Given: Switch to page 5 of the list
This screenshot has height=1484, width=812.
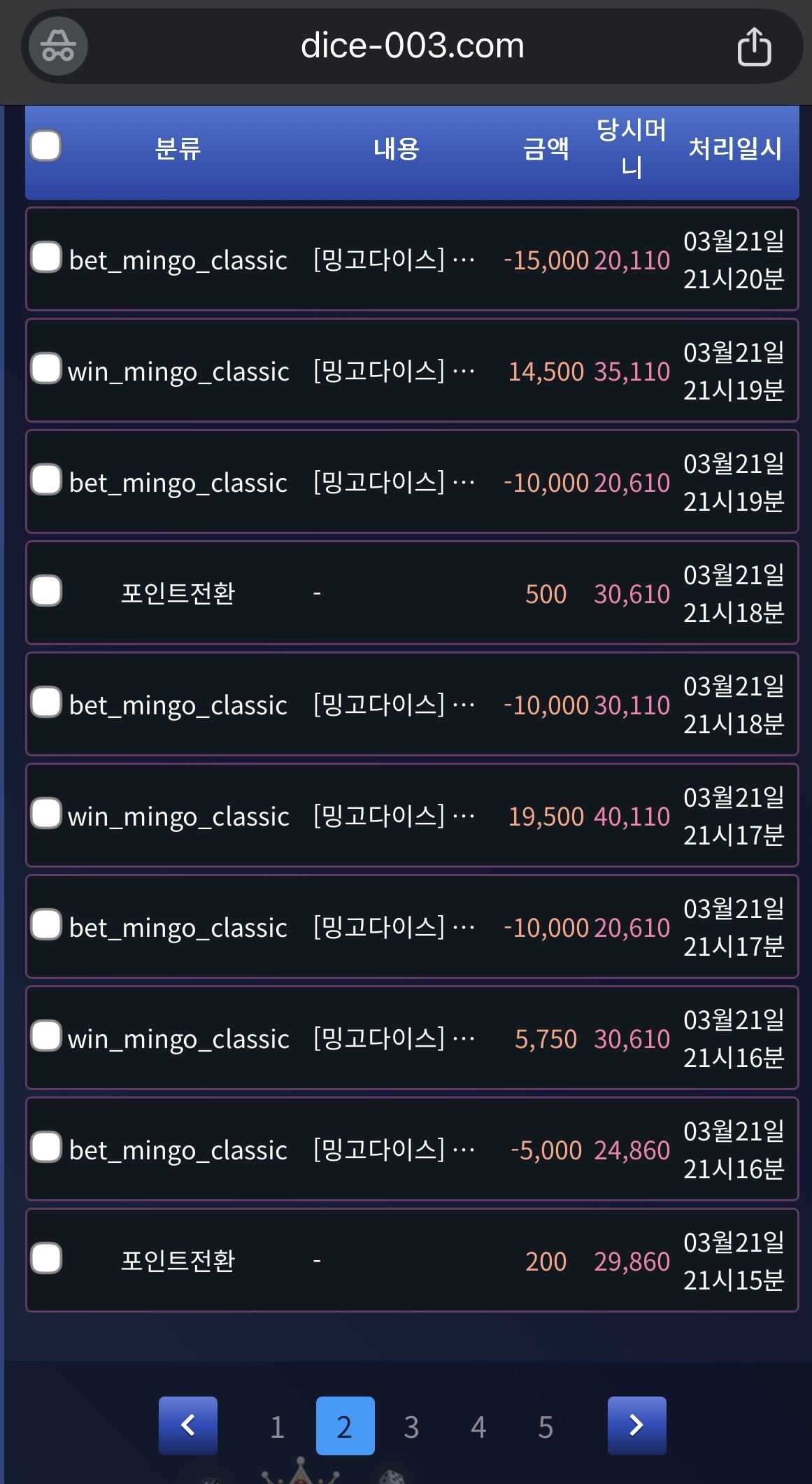Looking at the screenshot, I should [x=546, y=1427].
